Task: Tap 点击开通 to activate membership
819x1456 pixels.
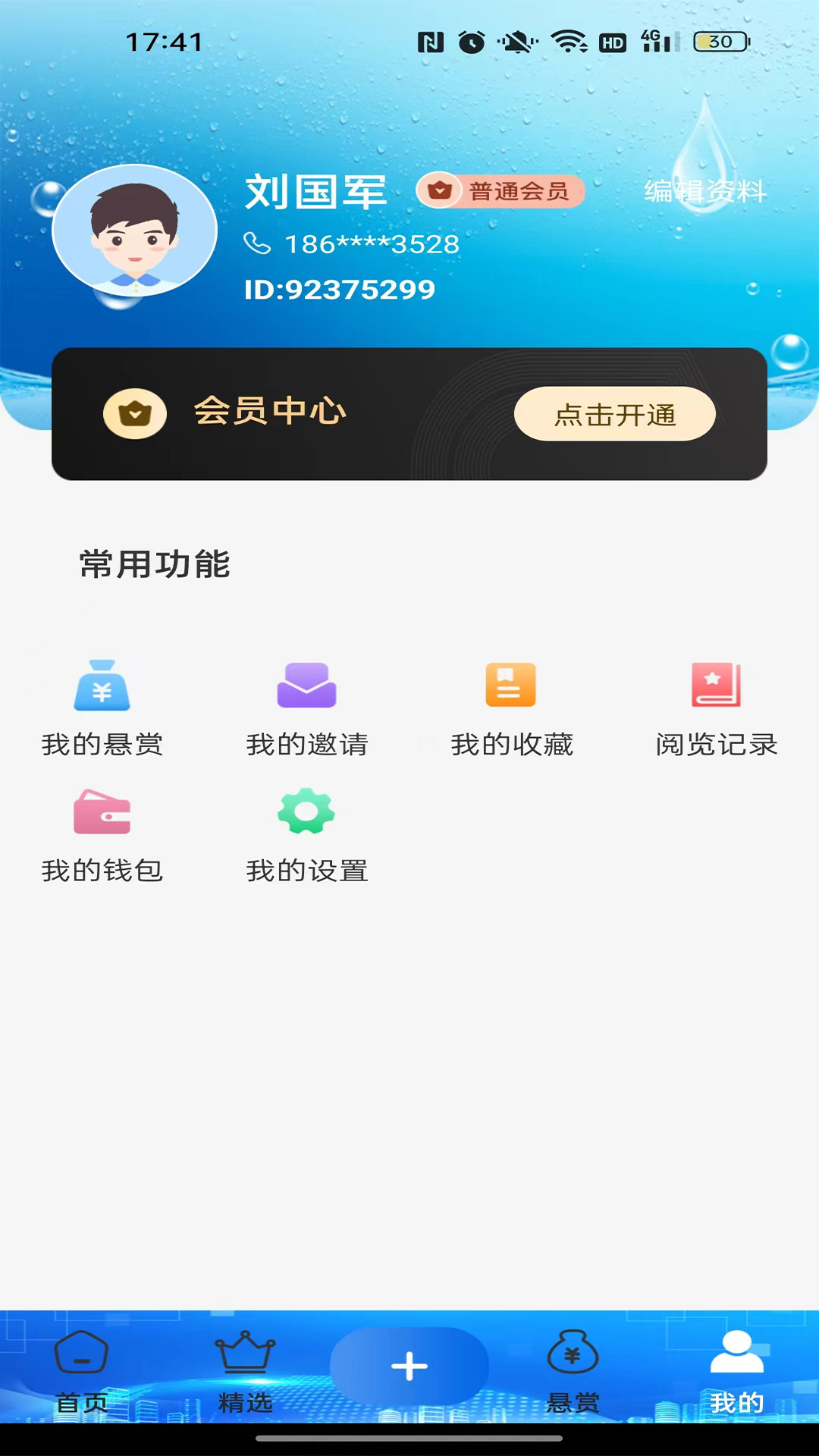Action: [x=614, y=413]
